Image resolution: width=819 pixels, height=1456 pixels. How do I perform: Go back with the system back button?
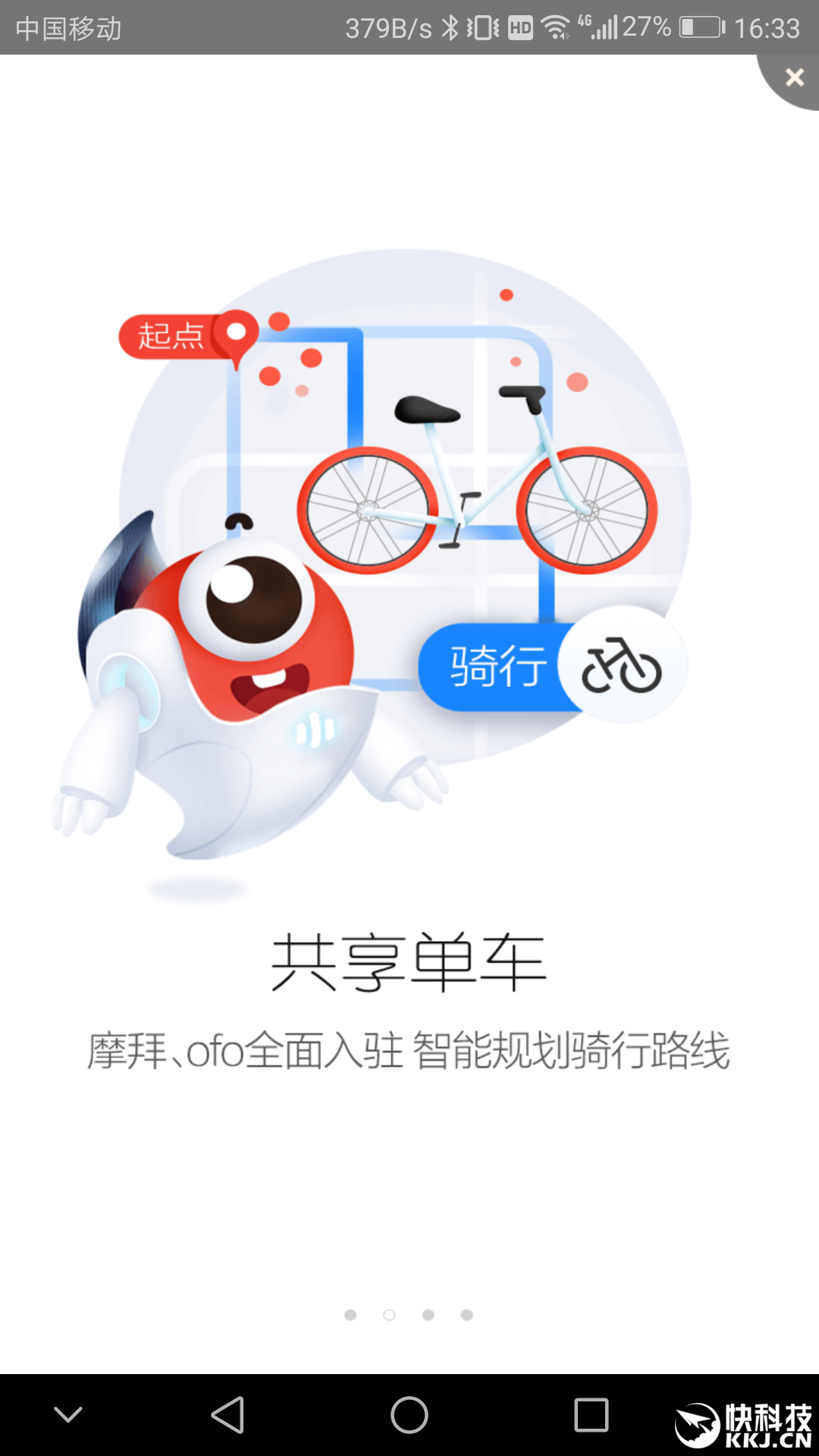coord(227,1415)
